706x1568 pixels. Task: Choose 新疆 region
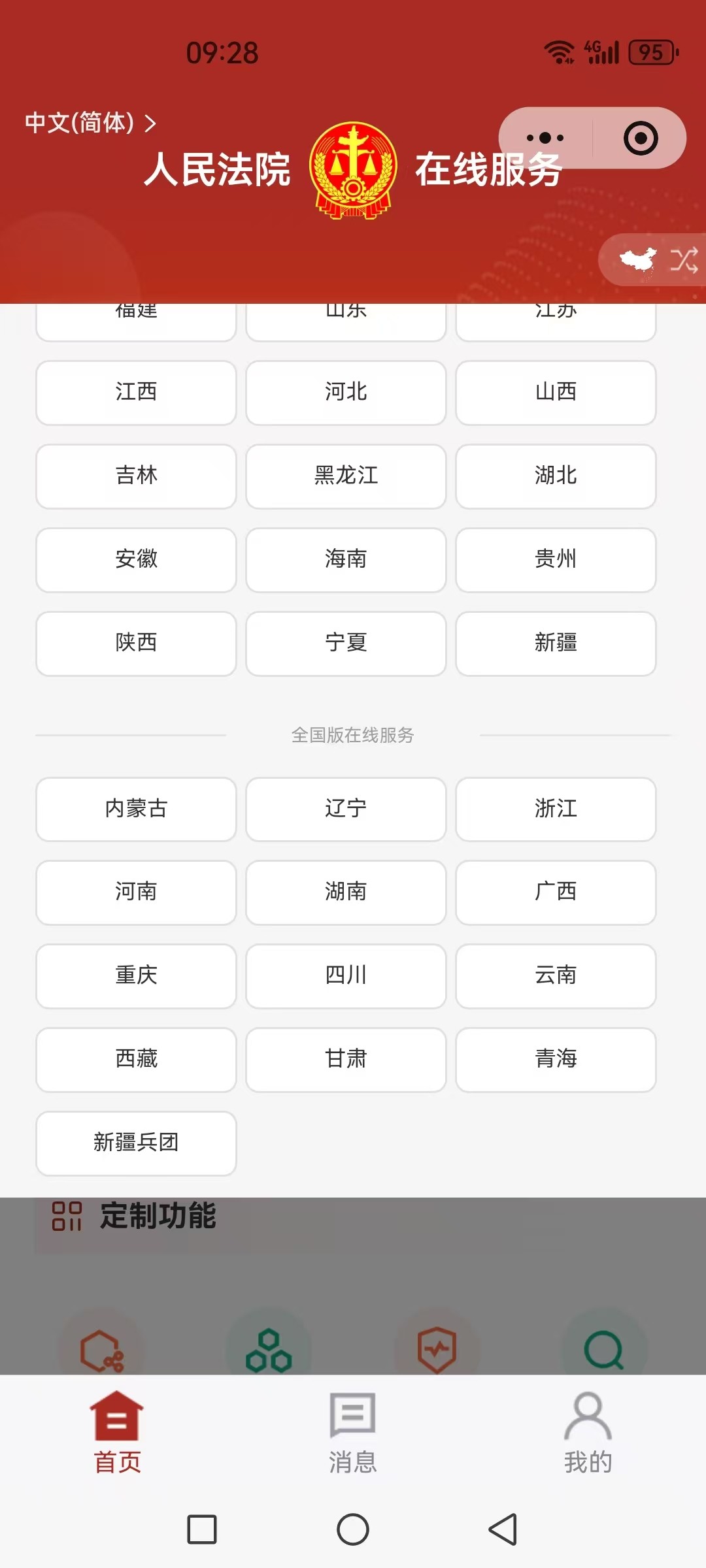(556, 644)
